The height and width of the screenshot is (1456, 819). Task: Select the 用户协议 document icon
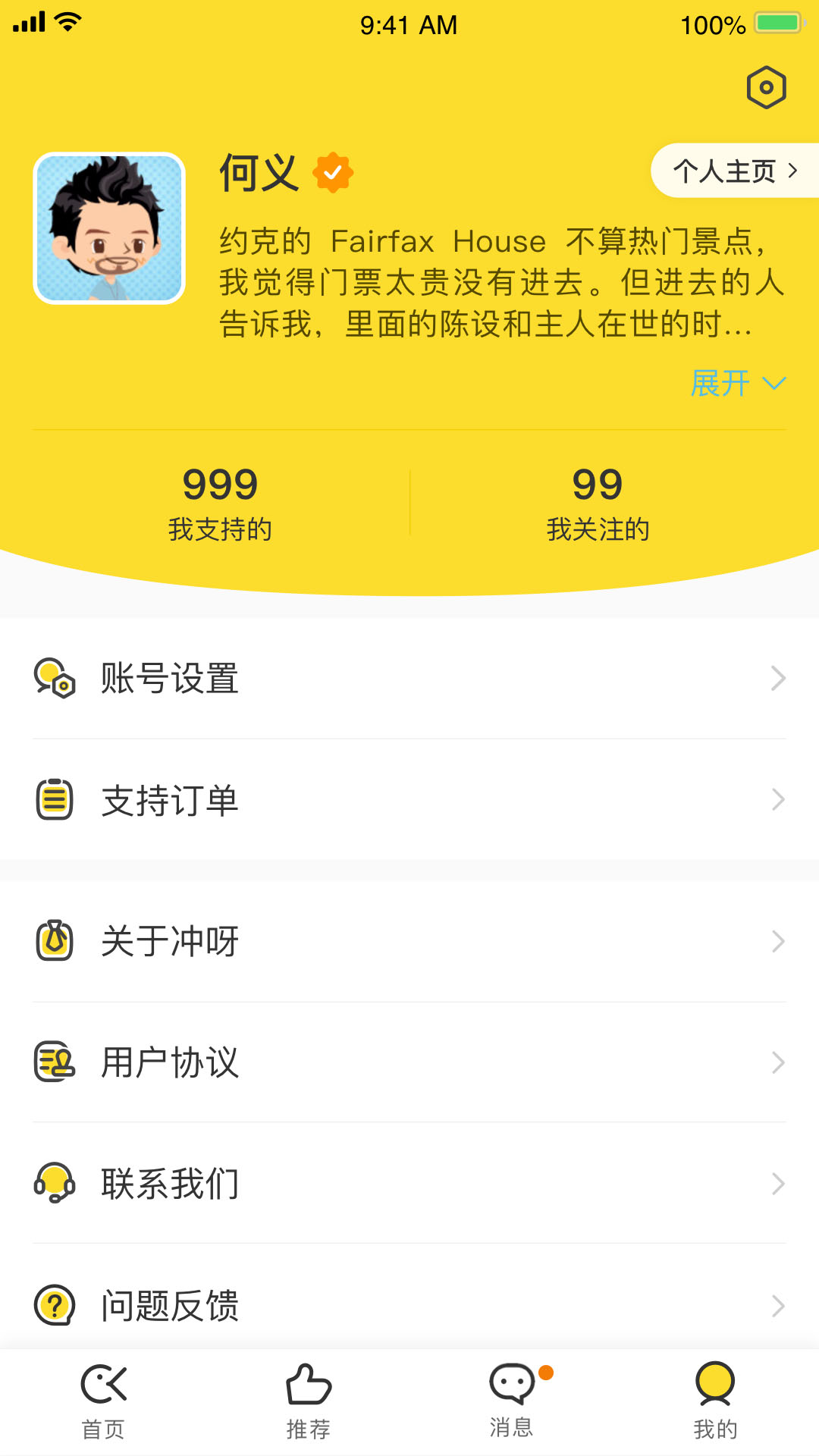(x=54, y=1062)
